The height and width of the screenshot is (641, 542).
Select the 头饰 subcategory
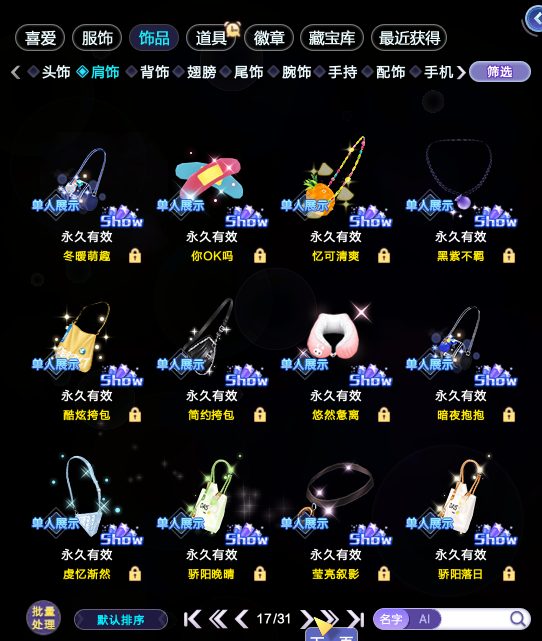(x=49, y=72)
